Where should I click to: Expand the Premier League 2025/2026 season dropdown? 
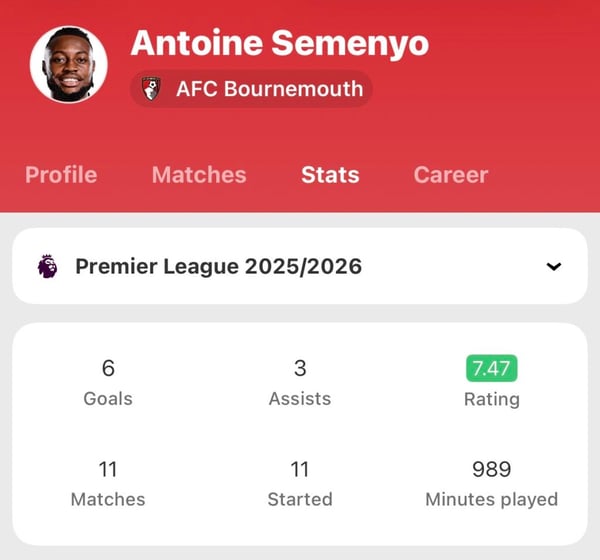(300, 266)
